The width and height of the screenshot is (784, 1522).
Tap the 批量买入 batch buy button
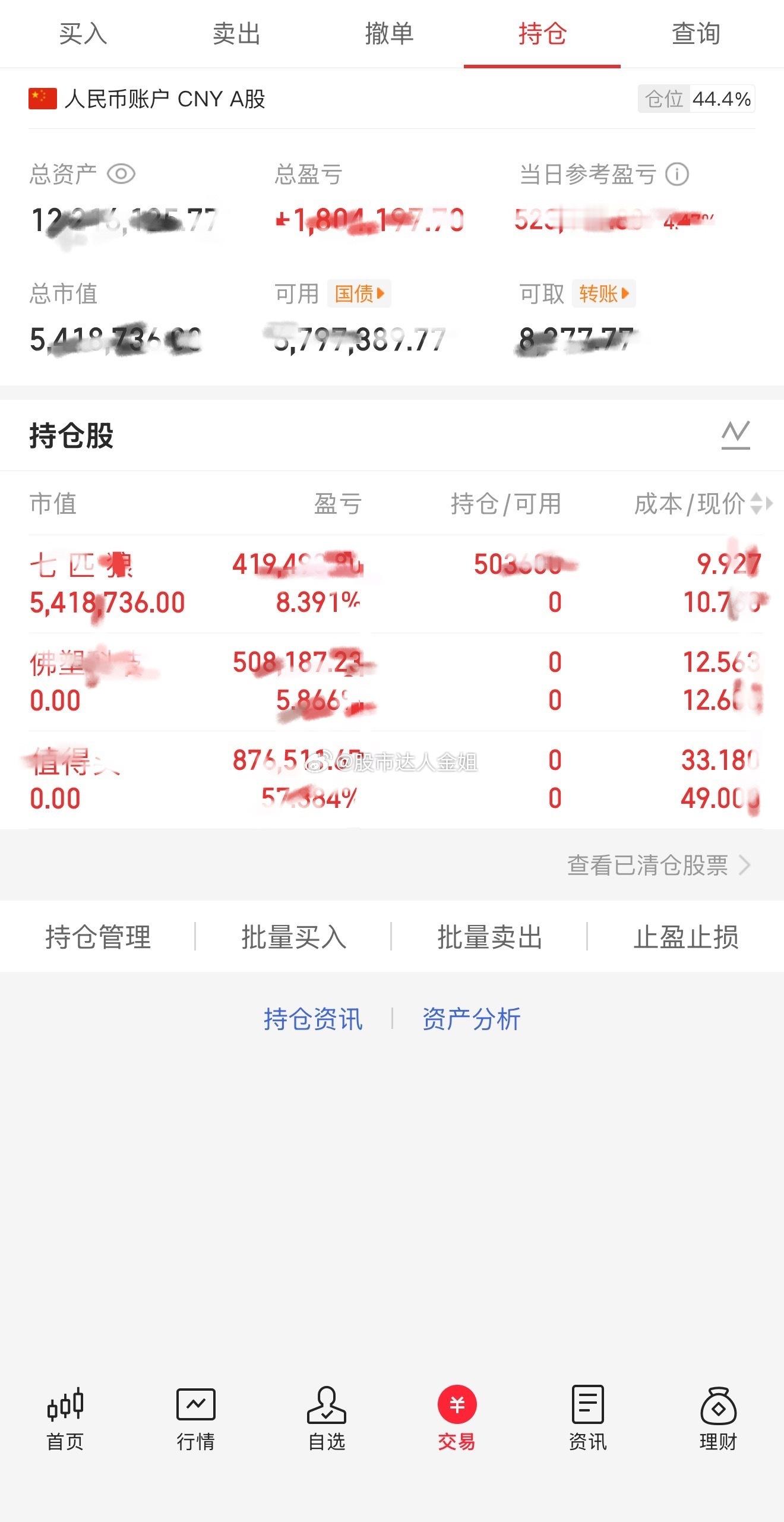(294, 937)
